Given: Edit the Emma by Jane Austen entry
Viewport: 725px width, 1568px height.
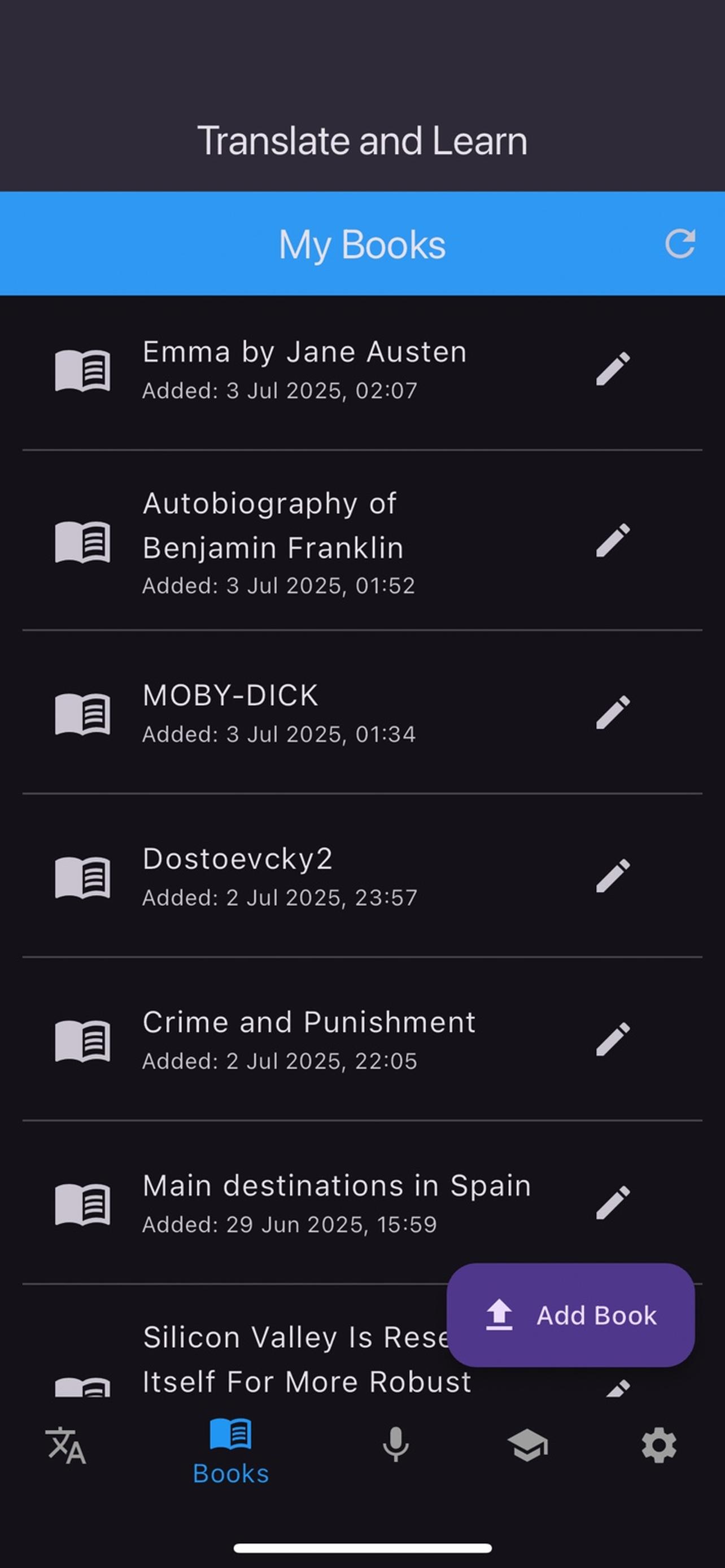Looking at the screenshot, I should pos(613,369).
